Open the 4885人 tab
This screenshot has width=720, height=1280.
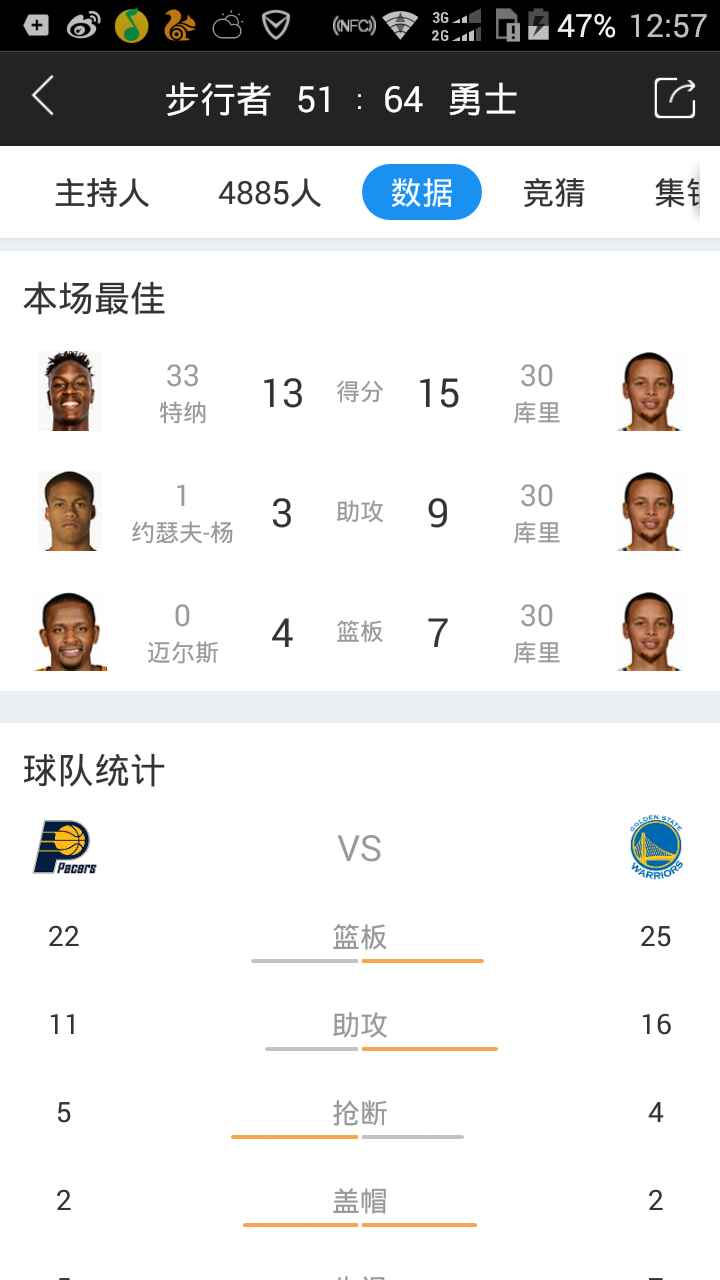click(x=269, y=192)
